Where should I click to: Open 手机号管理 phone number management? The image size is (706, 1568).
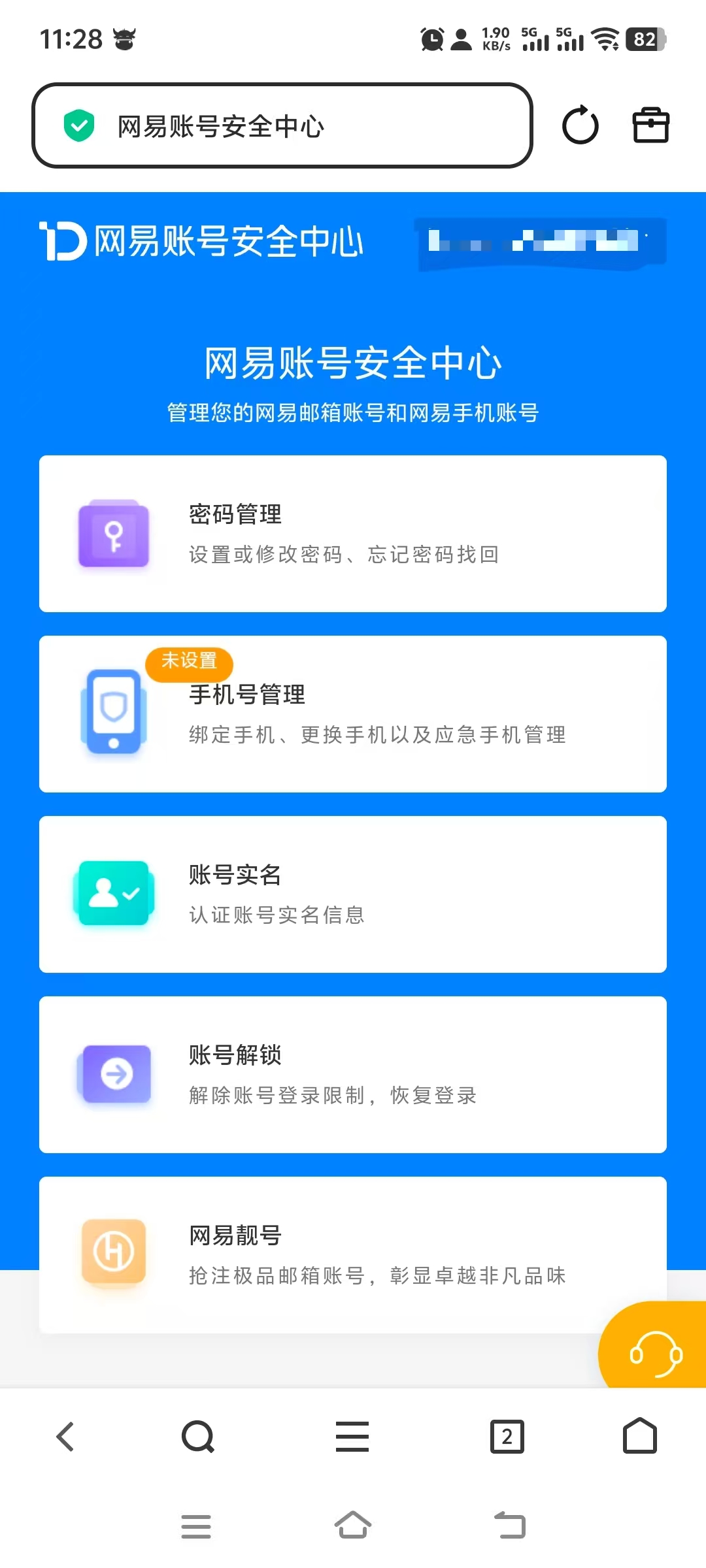tap(353, 714)
